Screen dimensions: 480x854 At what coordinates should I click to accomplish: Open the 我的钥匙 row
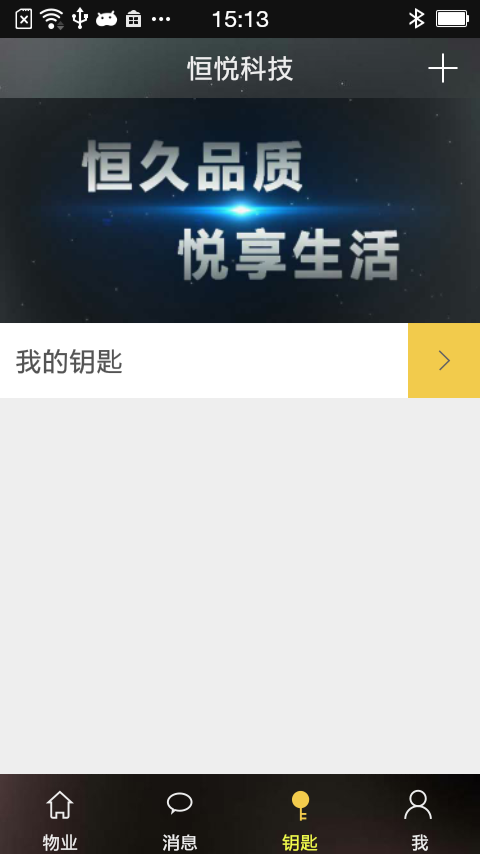240,361
